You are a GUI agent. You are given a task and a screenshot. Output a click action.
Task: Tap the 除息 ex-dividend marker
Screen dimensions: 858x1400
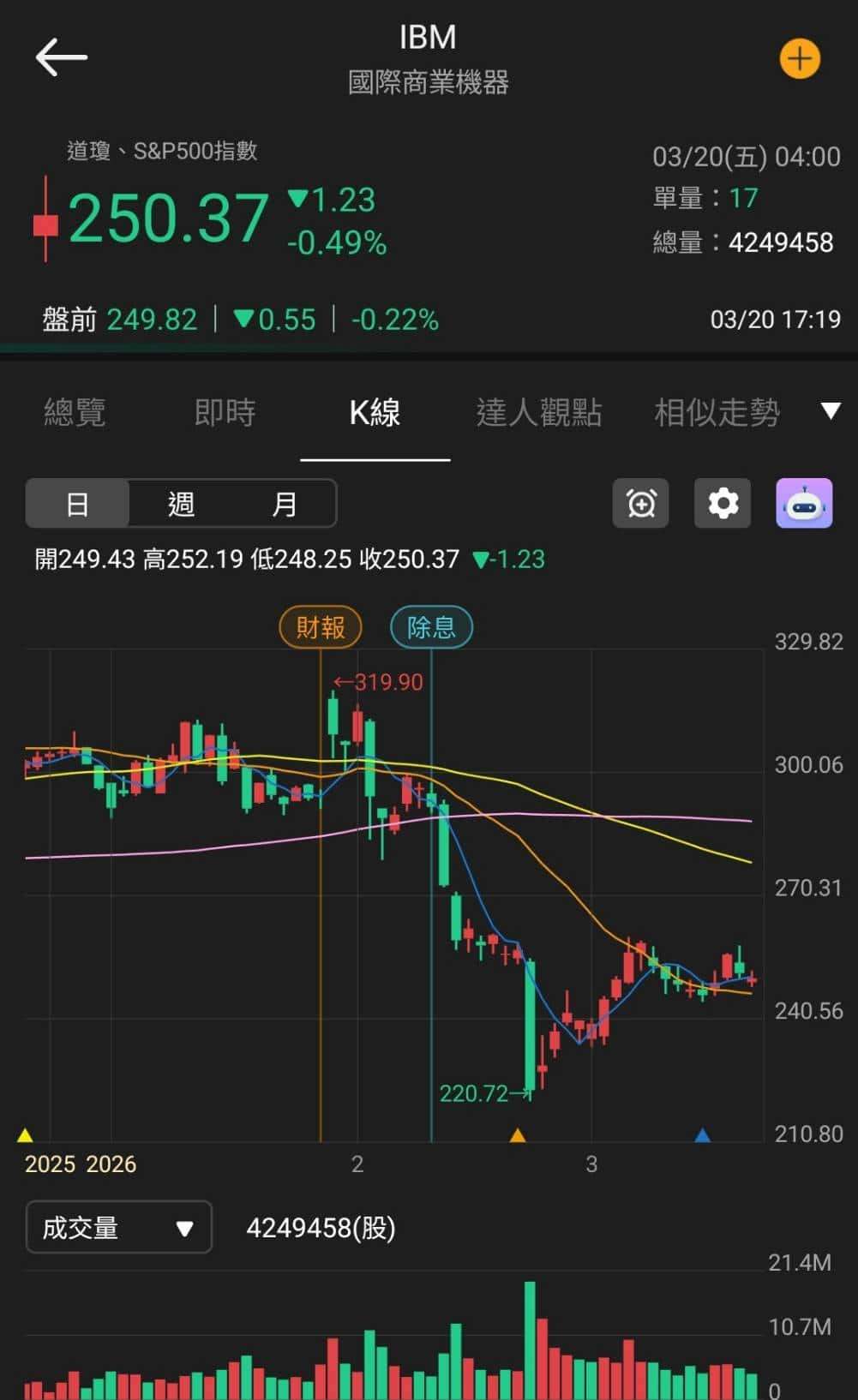point(431,627)
